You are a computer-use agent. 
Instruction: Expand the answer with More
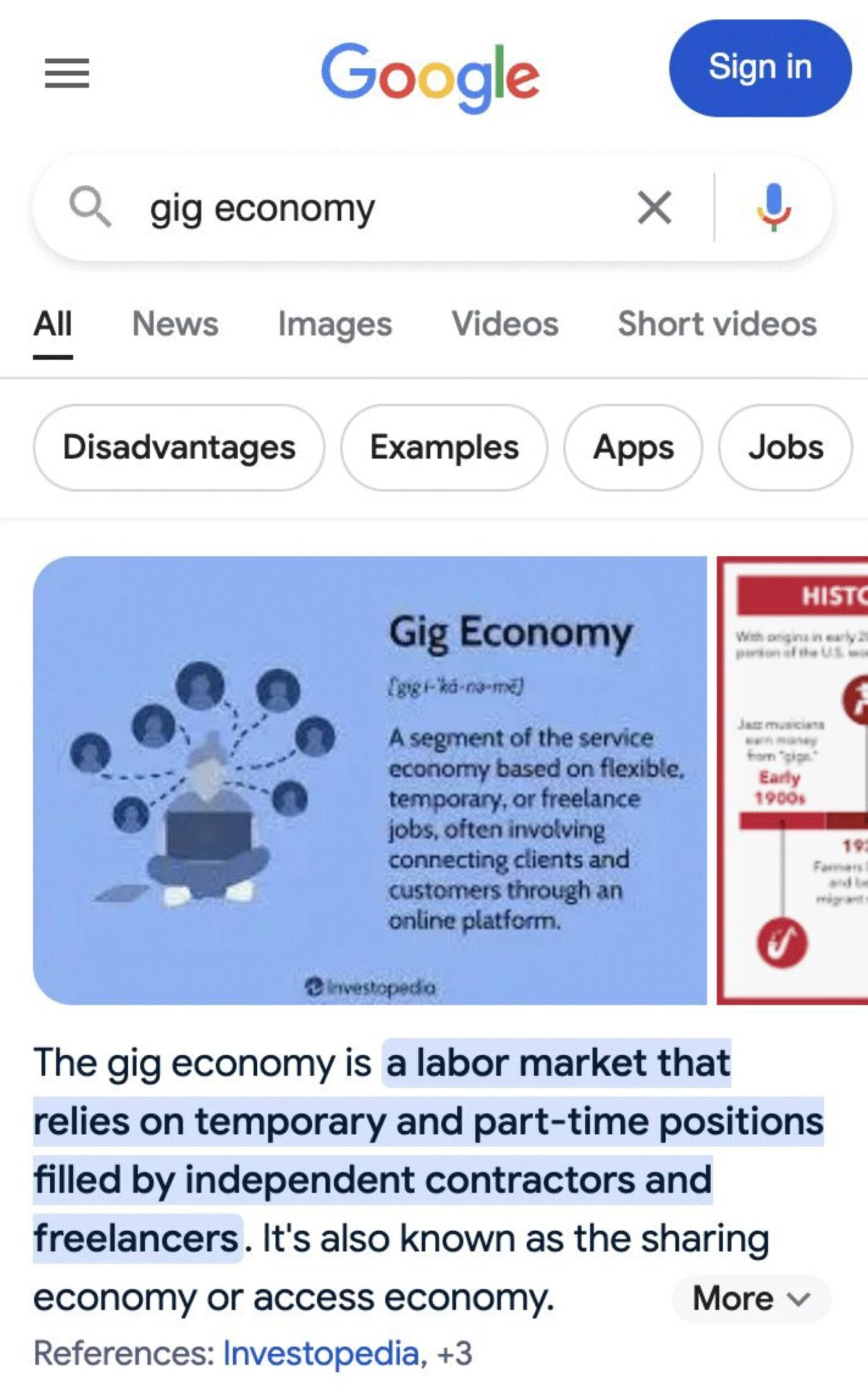coord(751,1298)
